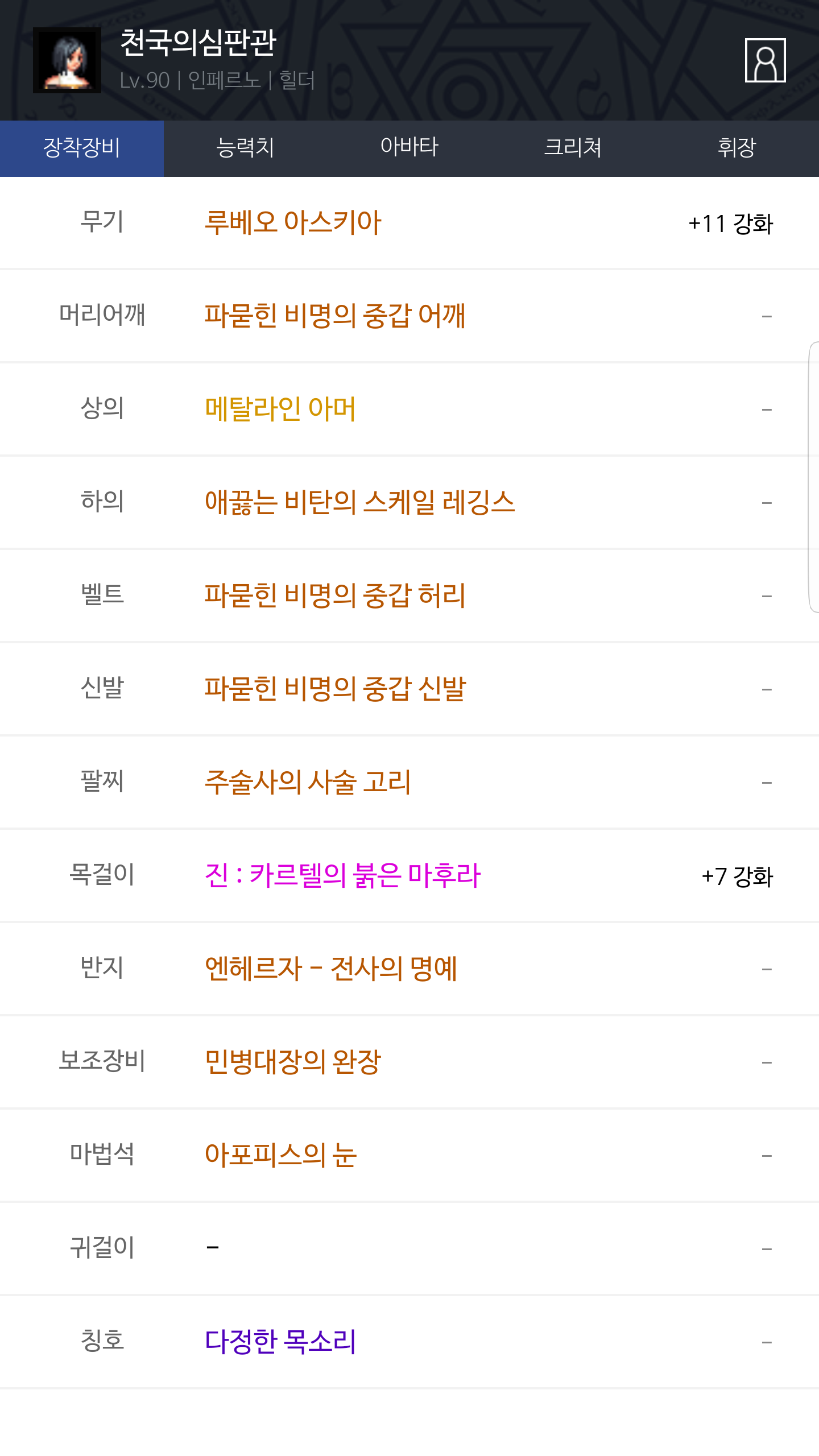The image size is (819, 1456).
Task: Open 애끓는 비탄의 스케일 레깅스 item
Action: 359,502
